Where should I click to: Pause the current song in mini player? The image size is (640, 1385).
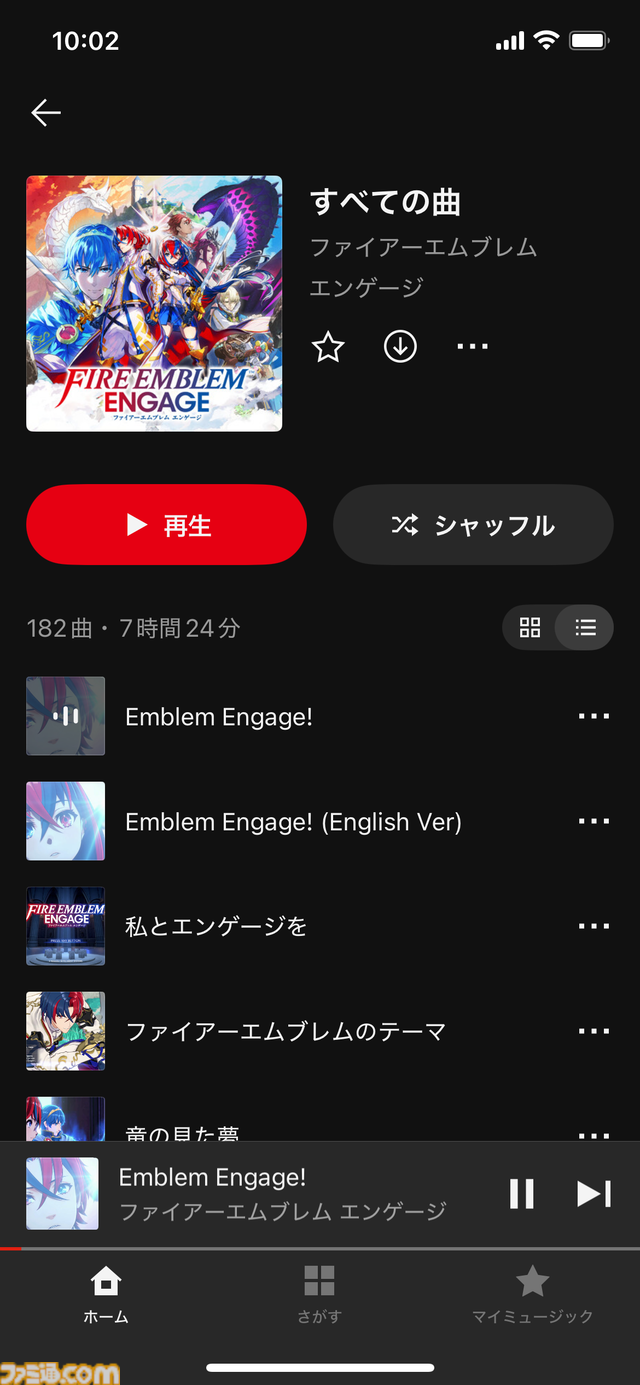click(x=522, y=1194)
